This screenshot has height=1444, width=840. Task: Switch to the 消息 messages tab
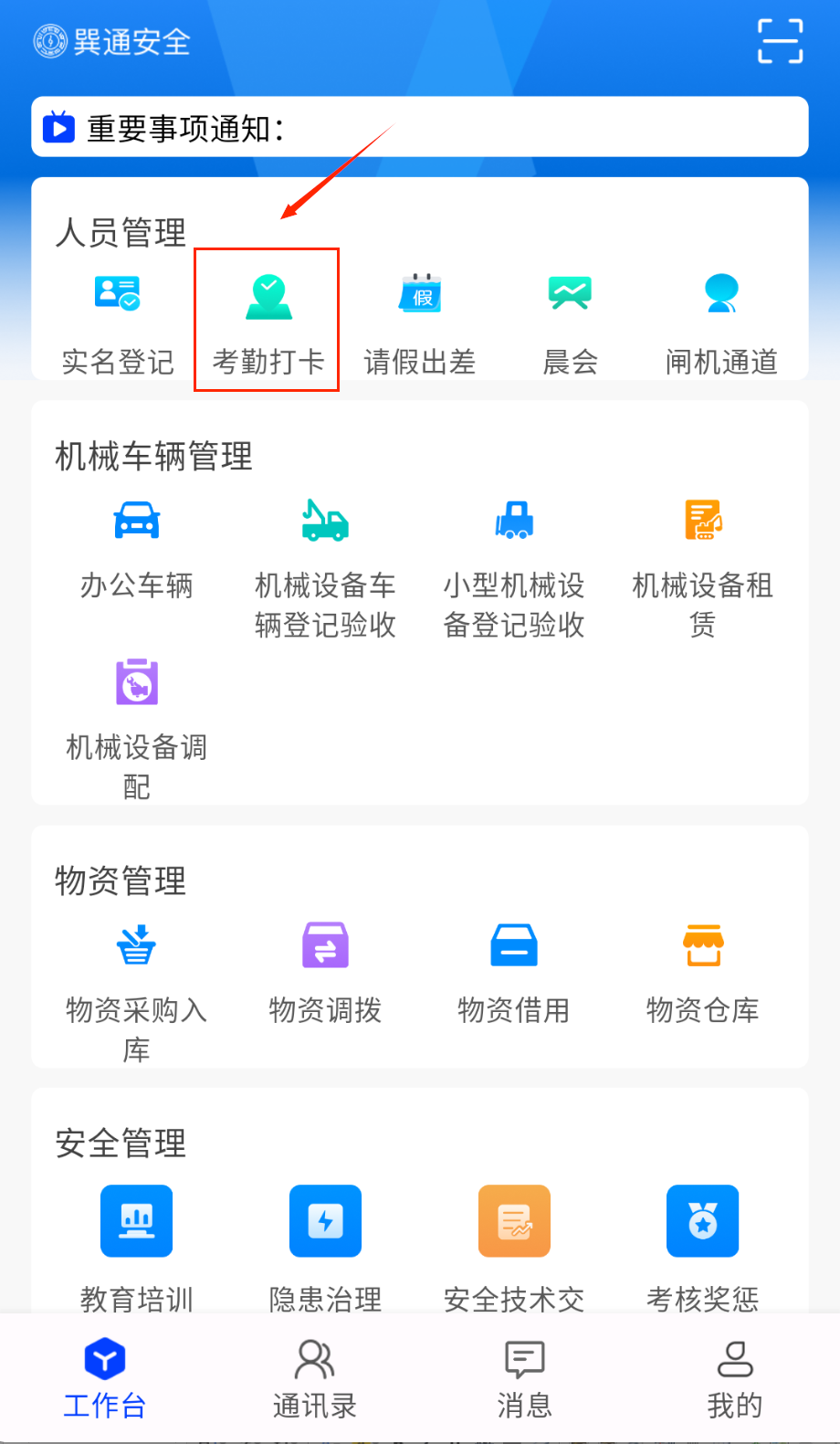click(x=525, y=1378)
